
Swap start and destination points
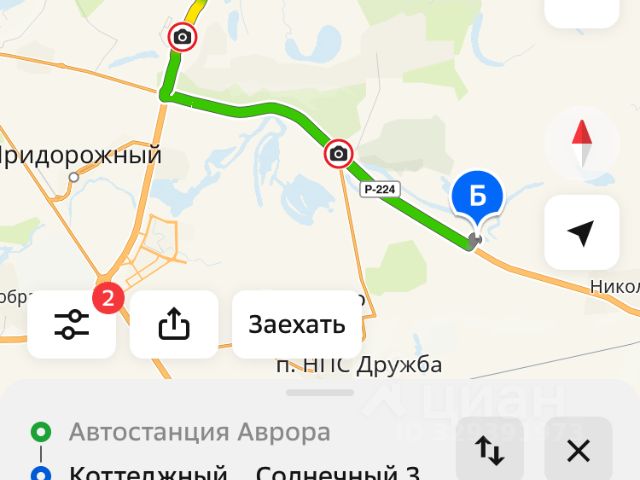pyautogui.click(x=489, y=451)
